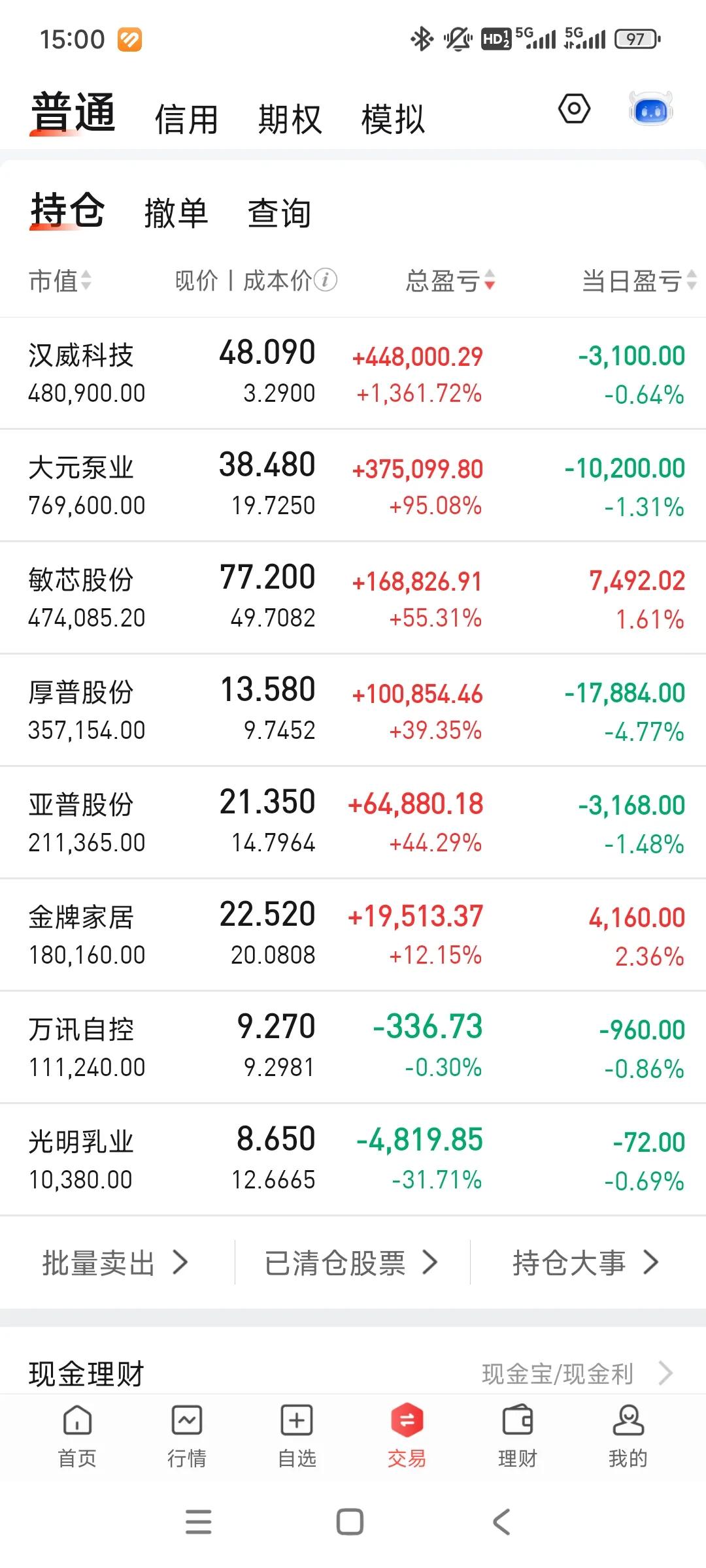Switch to the 信用 margin account tab
706x1568 pixels.
[186, 118]
